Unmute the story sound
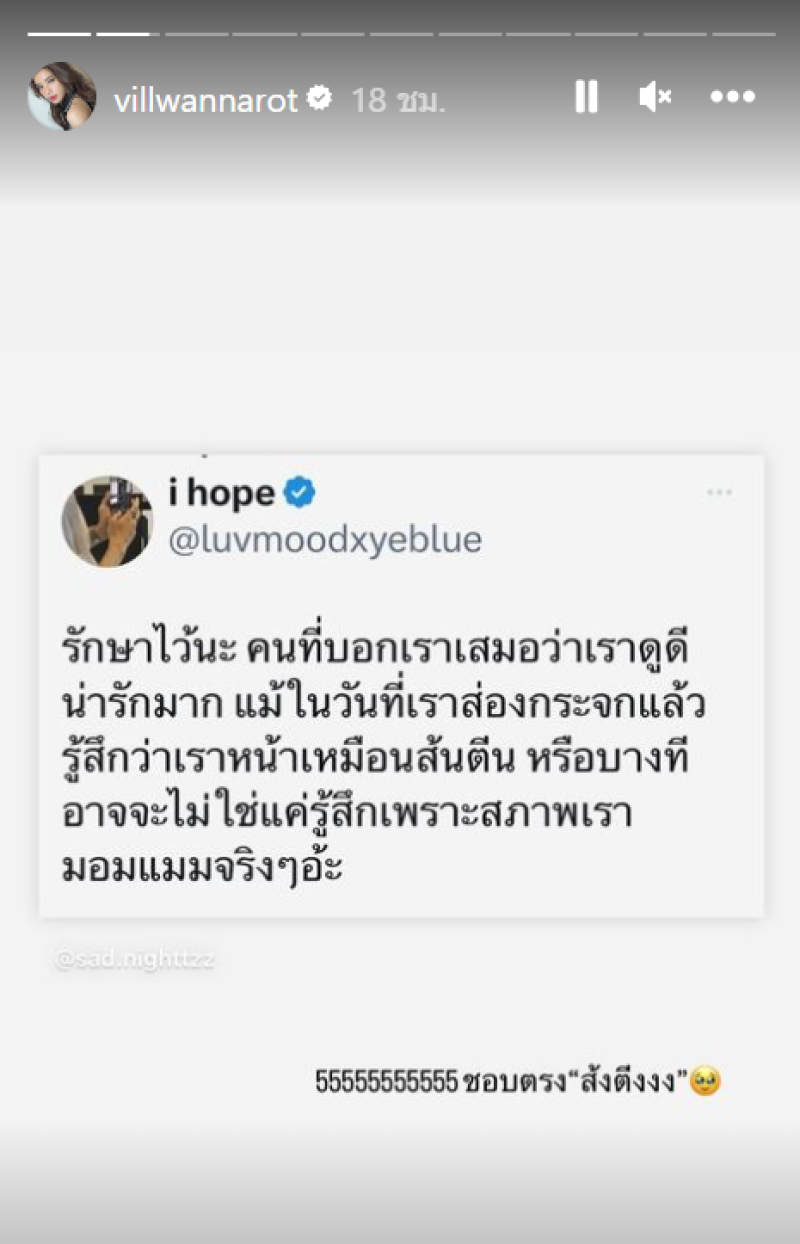The height and width of the screenshot is (1244, 800). pyautogui.click(x=655, y=97)
